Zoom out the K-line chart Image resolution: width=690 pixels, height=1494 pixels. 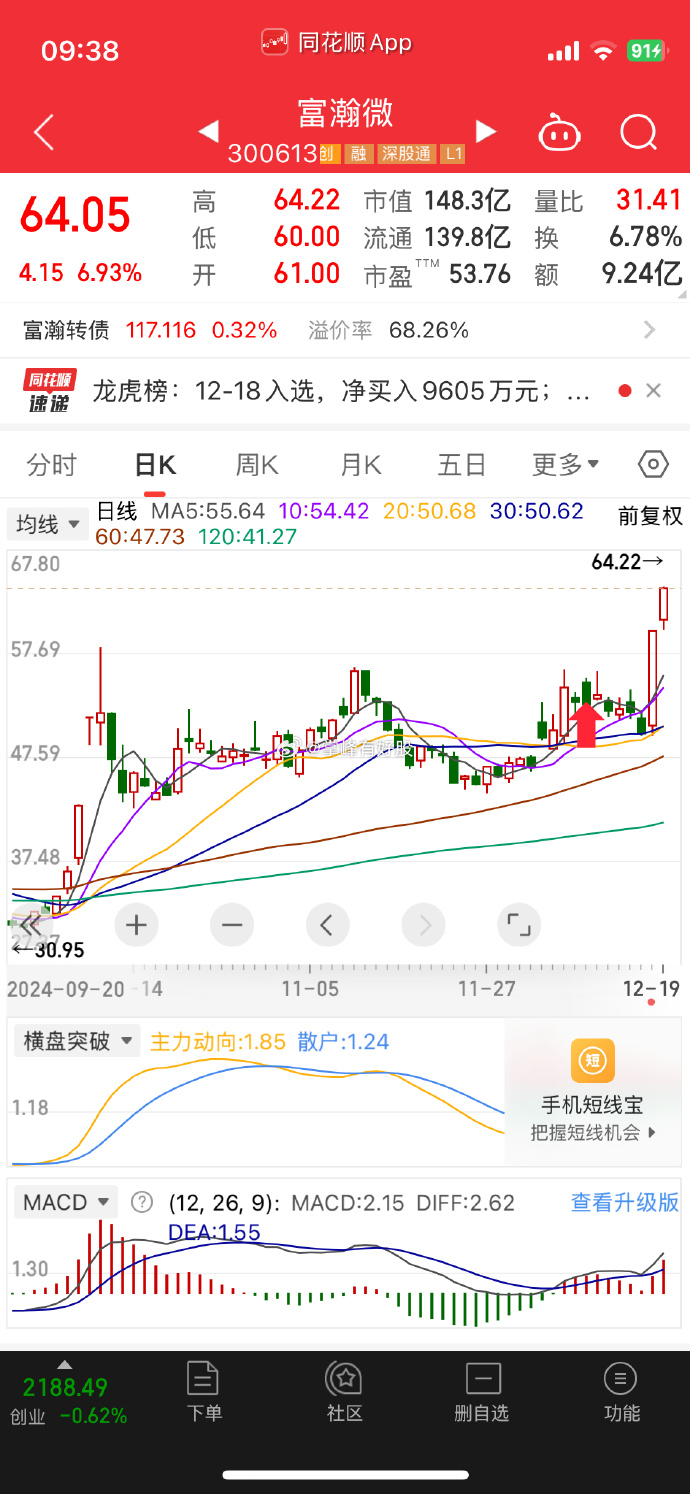pyautogui.click(x=232, y=925)
